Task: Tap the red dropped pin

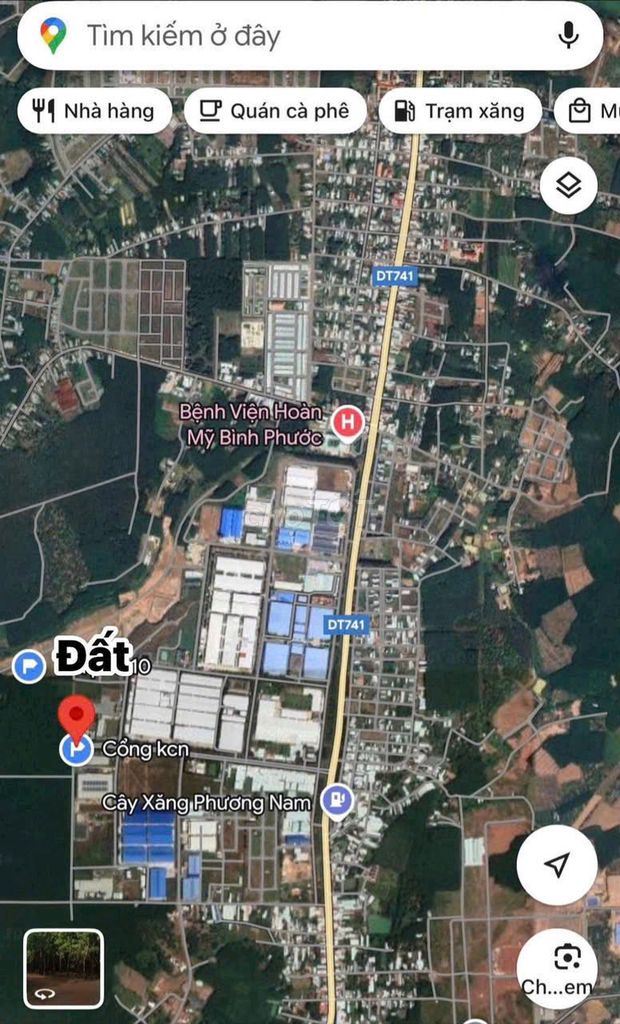Action: tap(76, 717)
